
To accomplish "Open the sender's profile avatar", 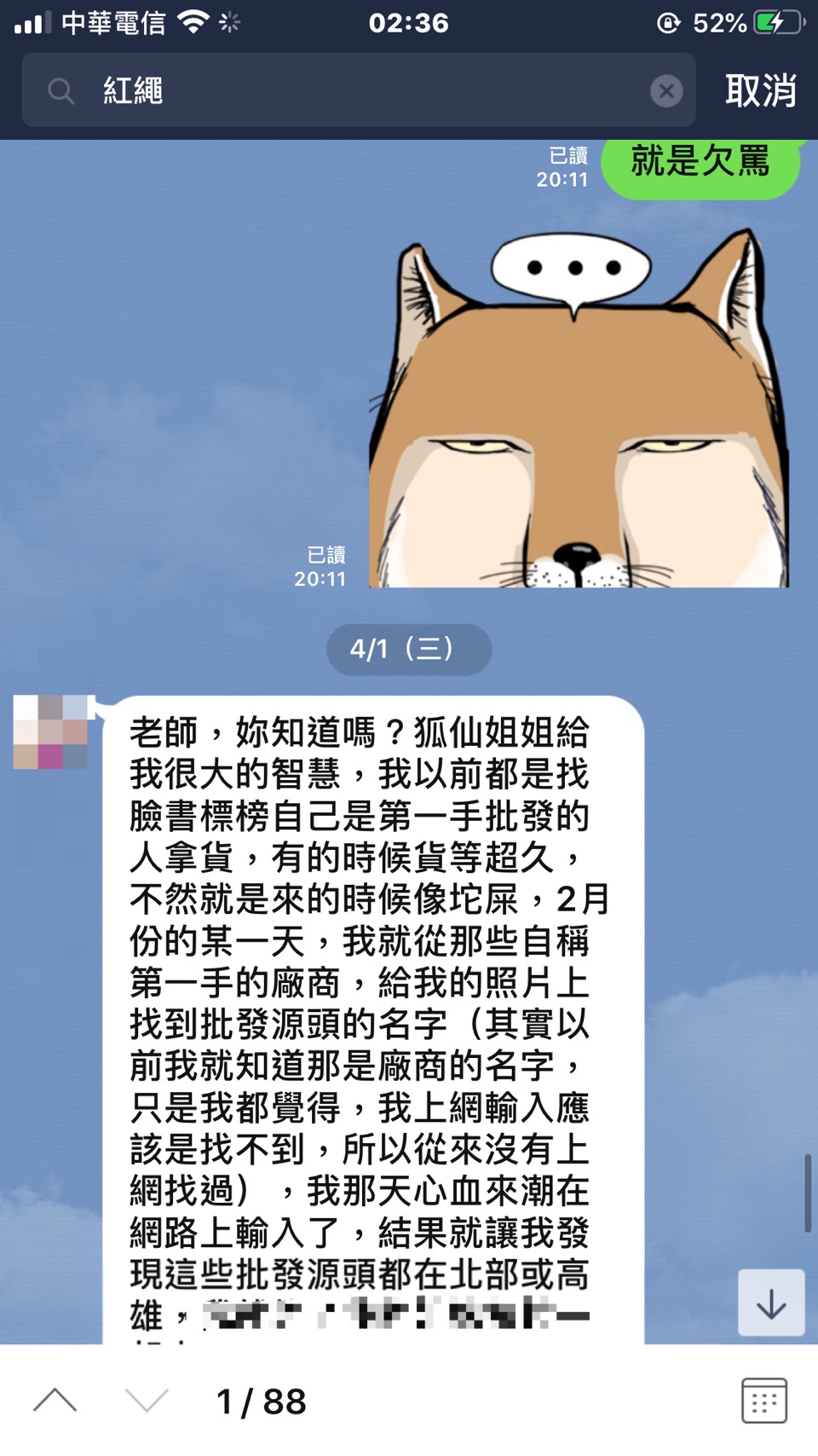I will coord(50,731).
